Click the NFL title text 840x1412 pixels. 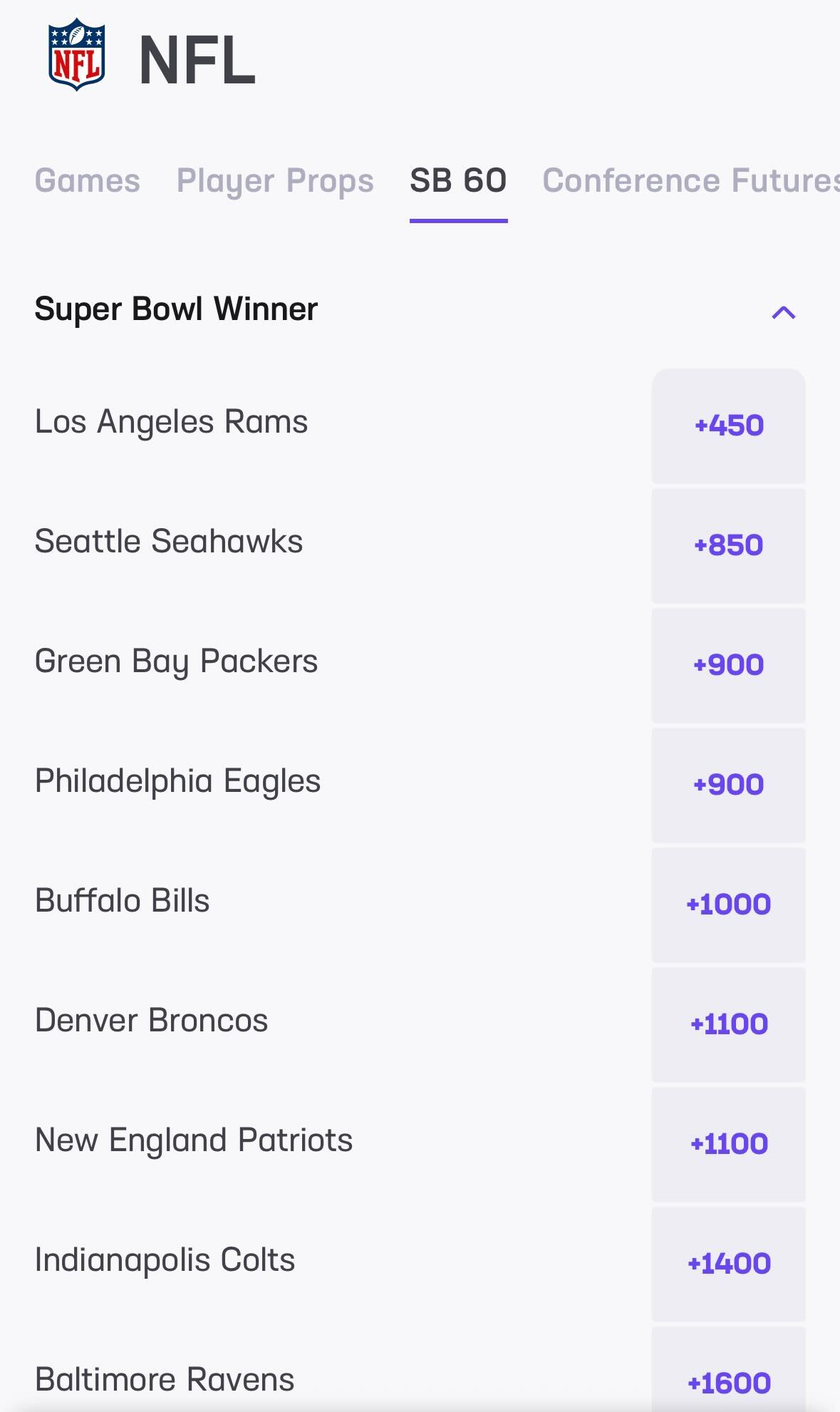tap(194, 58)
